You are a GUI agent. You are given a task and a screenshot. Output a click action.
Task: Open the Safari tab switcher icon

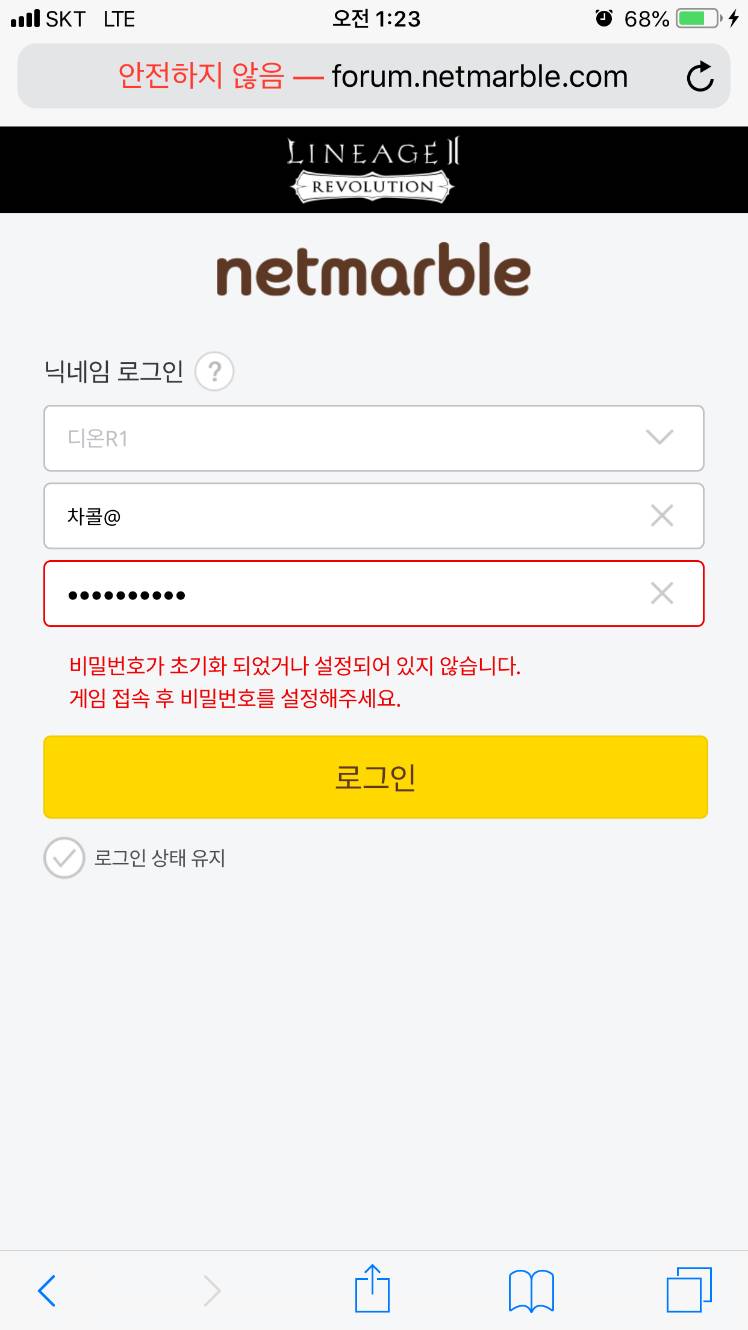click(689, 1289)
